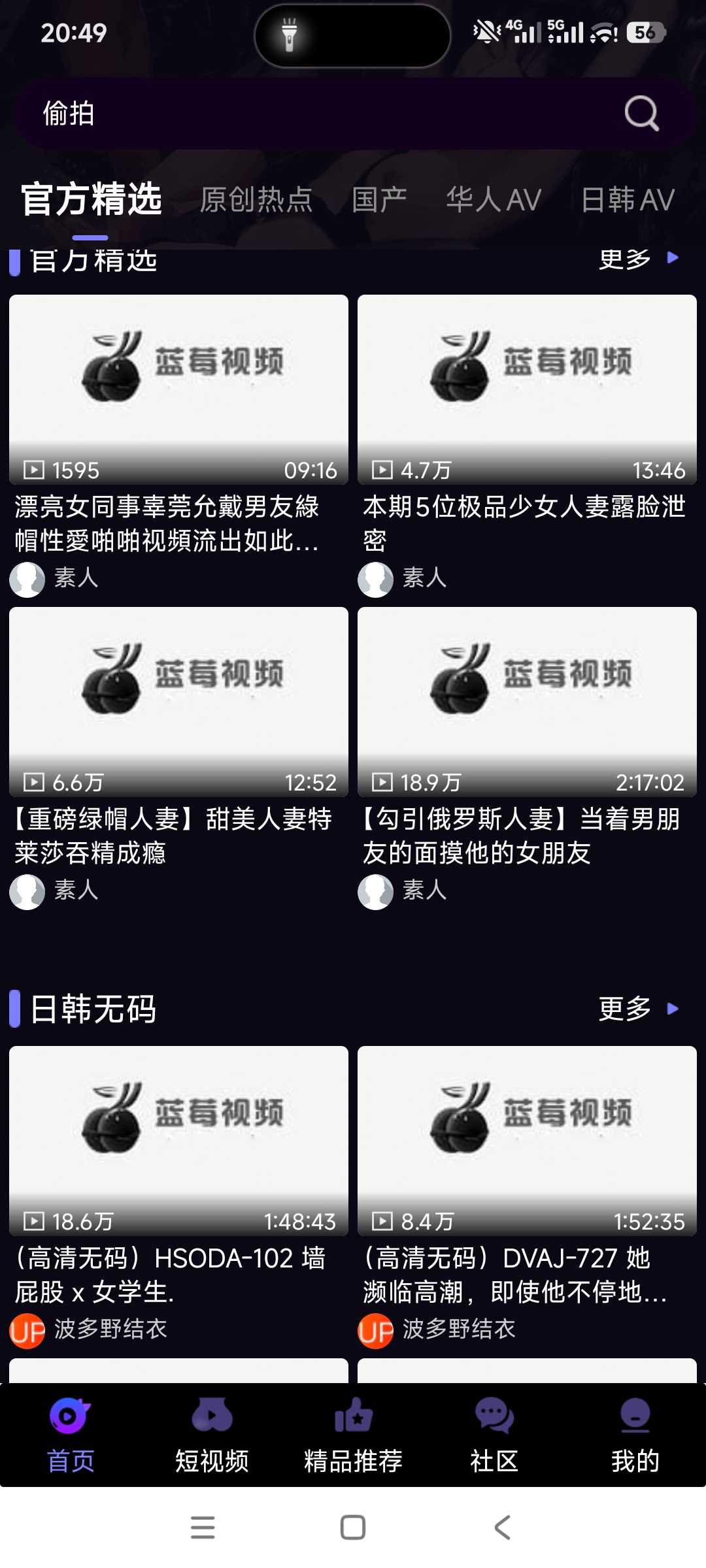Switch to the 国产 tab
This screenshot has height=1568, width=706.
(379, 200)
